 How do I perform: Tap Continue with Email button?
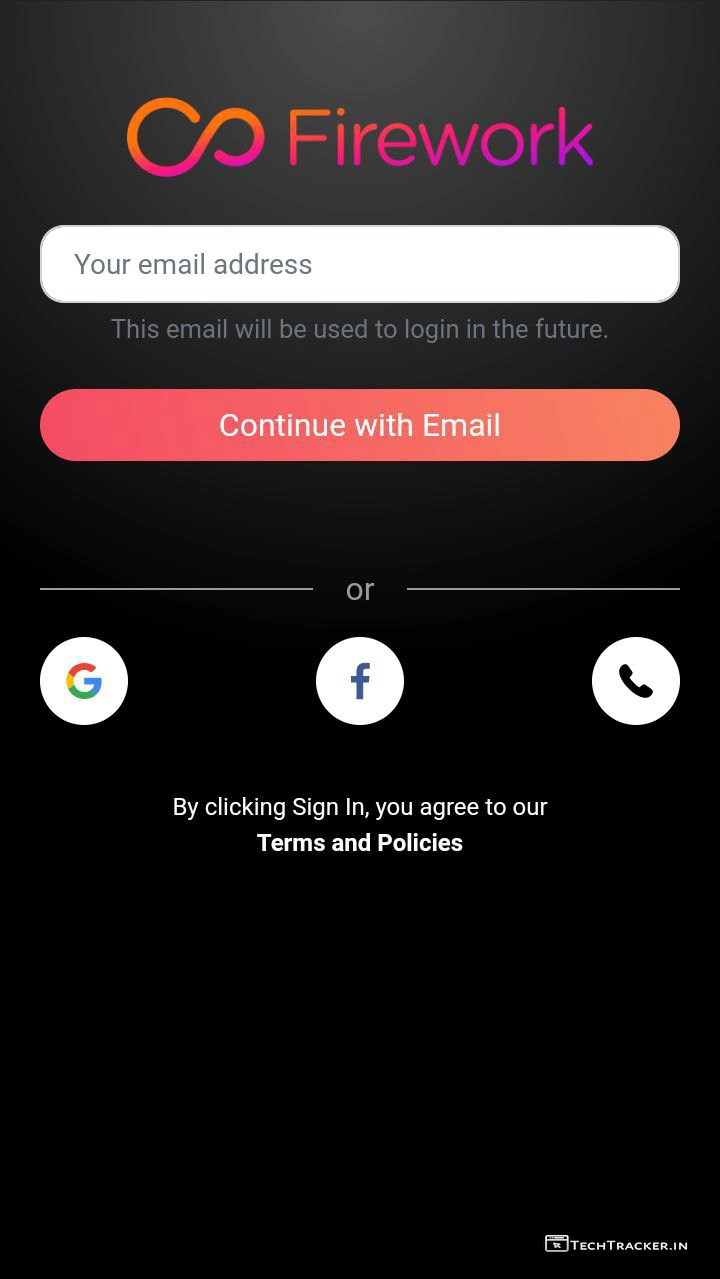click(360, 425)
